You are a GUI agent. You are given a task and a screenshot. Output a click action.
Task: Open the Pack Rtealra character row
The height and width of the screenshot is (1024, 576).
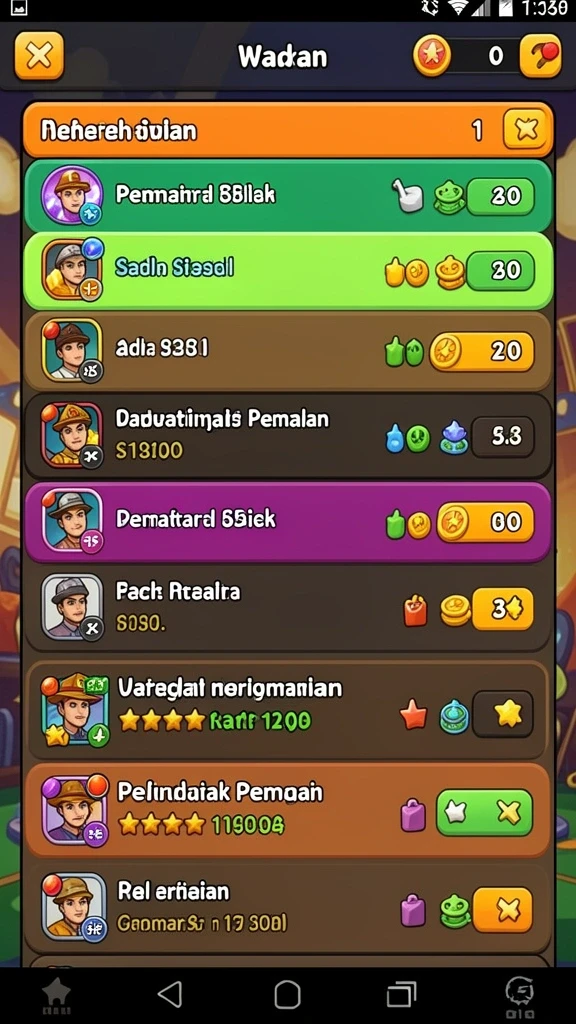pos(288,608)
